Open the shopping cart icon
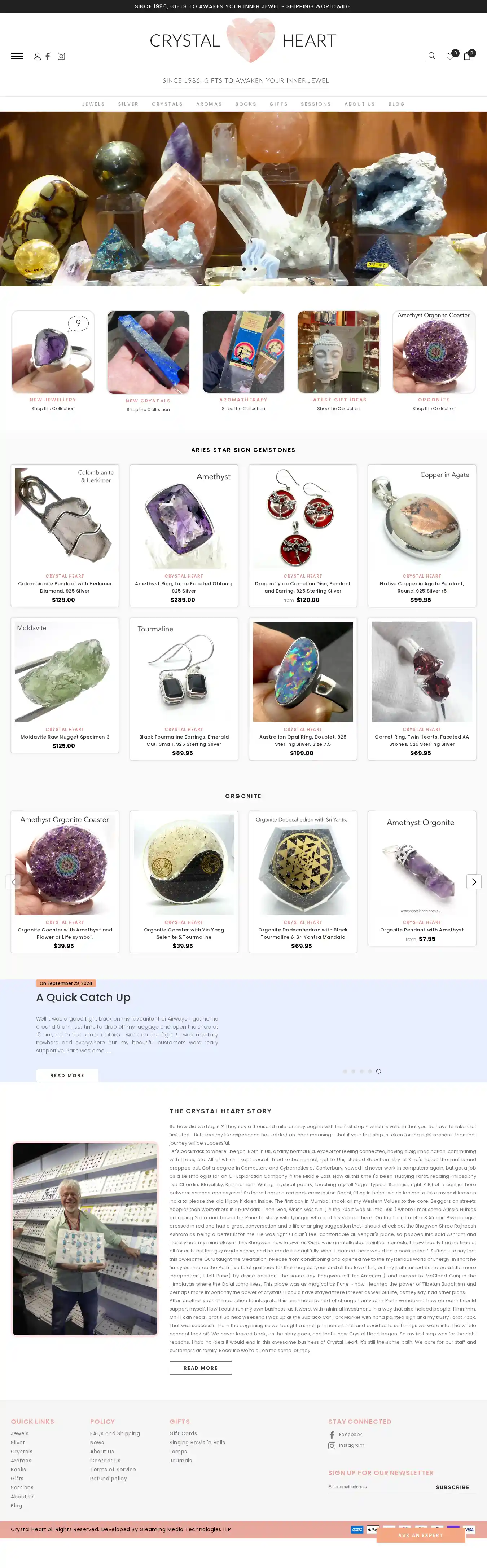 (467, 56)
